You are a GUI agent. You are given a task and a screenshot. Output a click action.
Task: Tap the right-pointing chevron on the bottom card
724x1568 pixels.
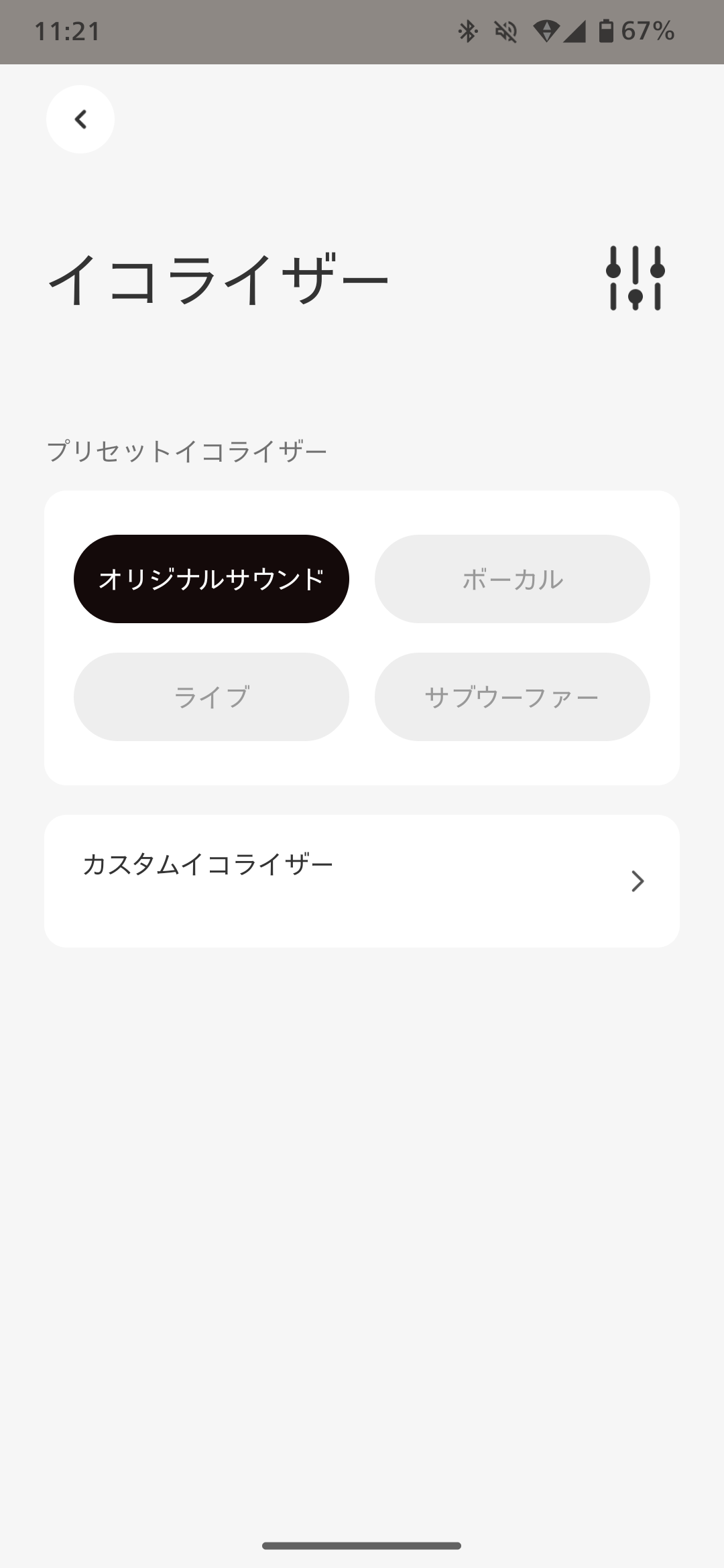tap(638, 882)
